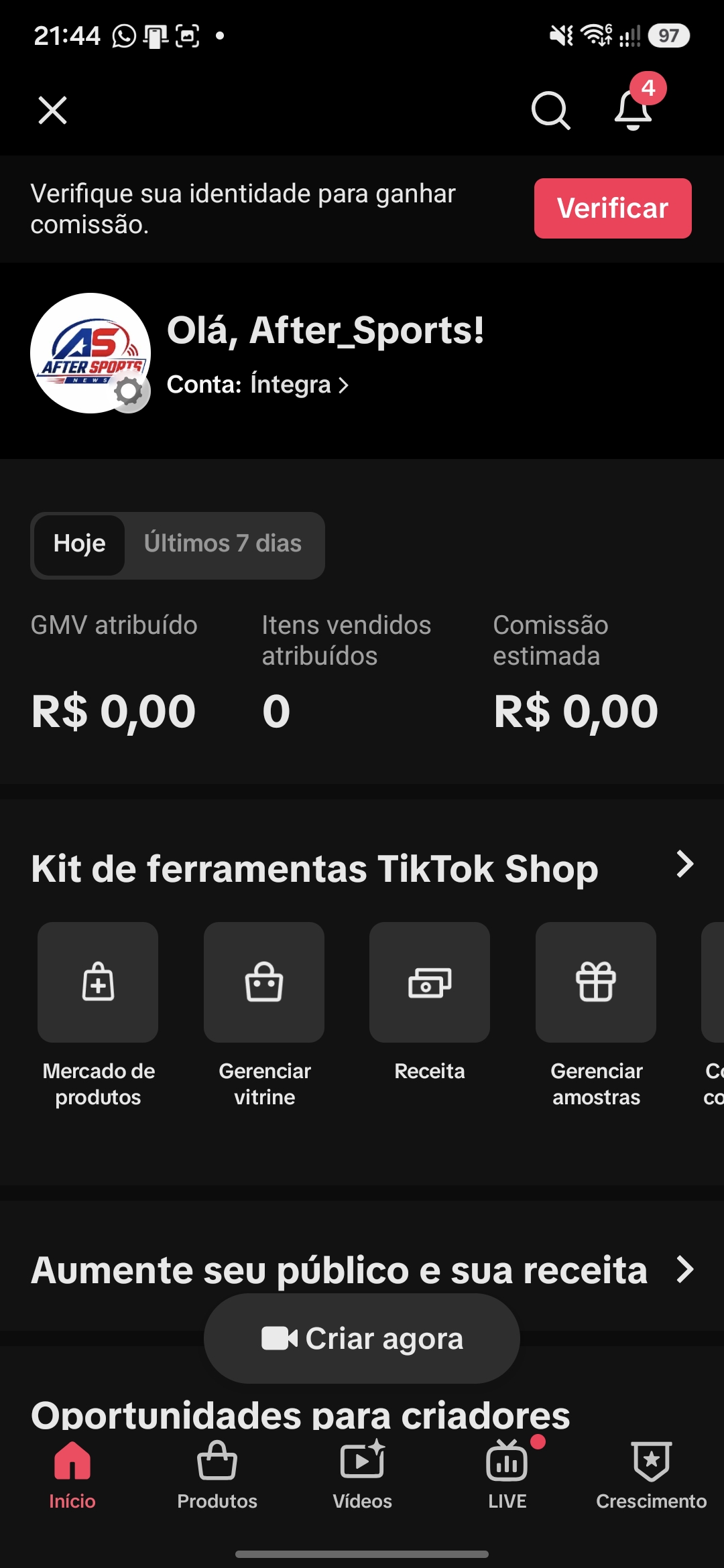Expand Kit de ferramentas TikTok Shop

pyautogui.click(x=684, y=864)
